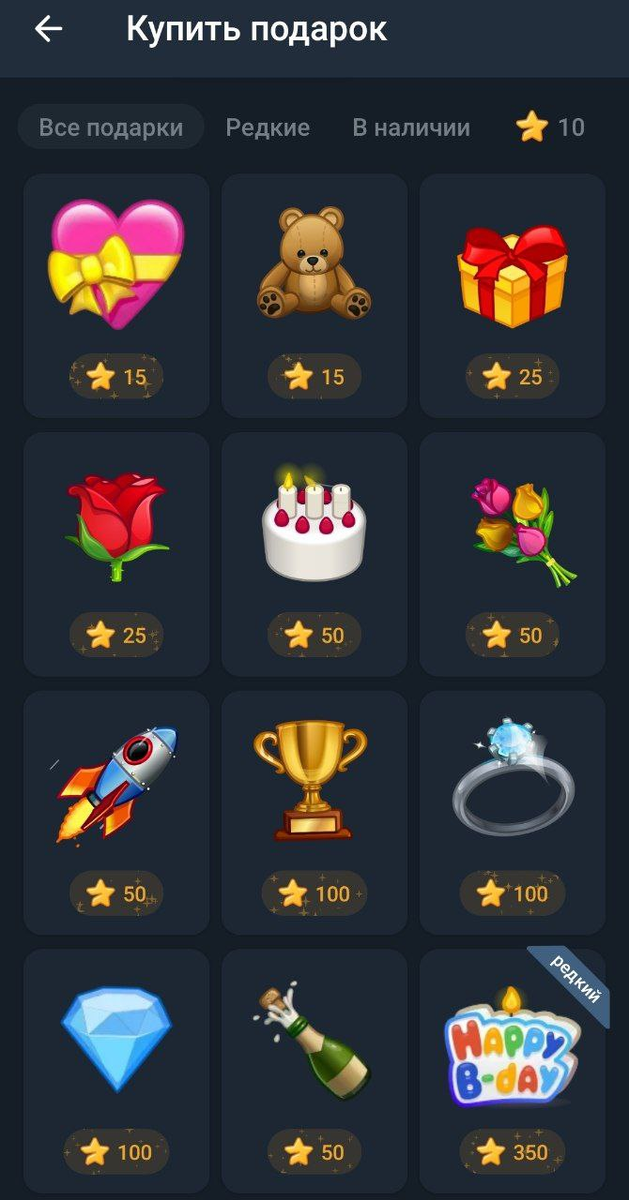Switch to the Редкие tab

tap(267, 128)
